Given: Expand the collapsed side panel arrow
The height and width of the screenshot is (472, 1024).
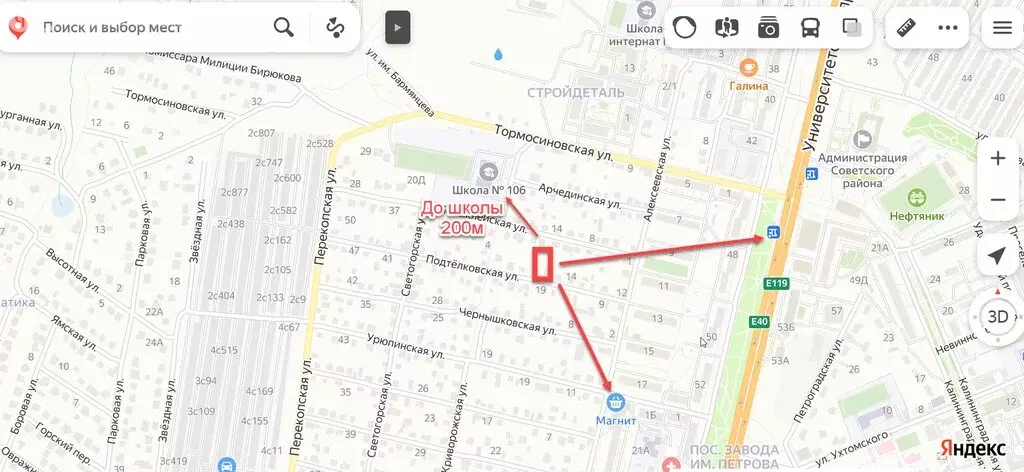Looking at the screenshot, I should pos(398,28).
